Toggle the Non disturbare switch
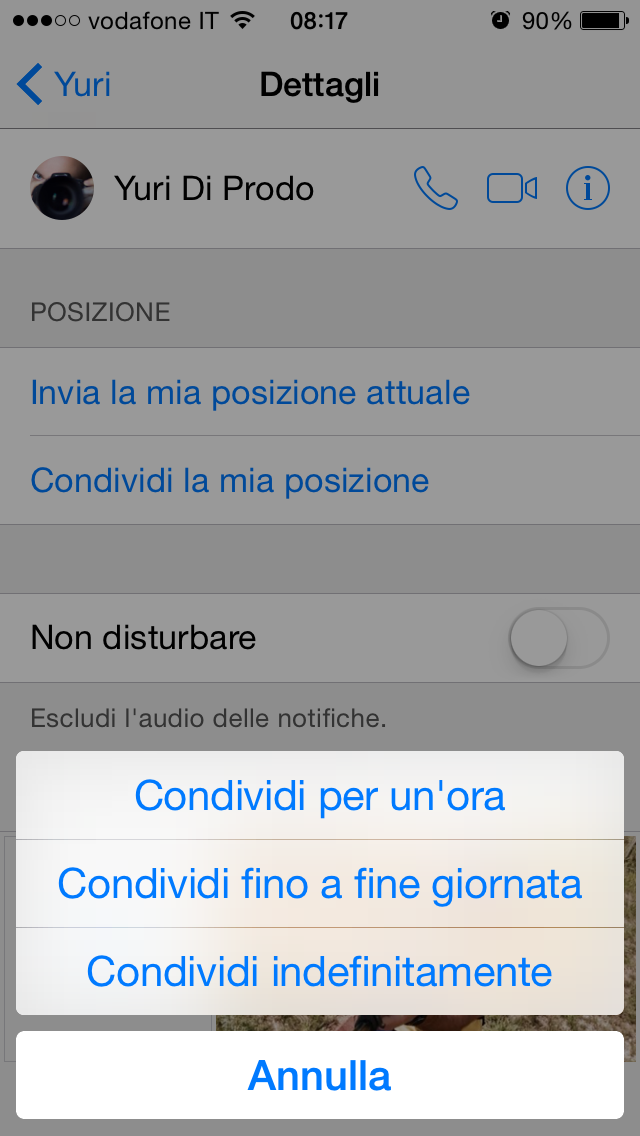The height and width of the screenshot is (1136, 640). point(558,638)
